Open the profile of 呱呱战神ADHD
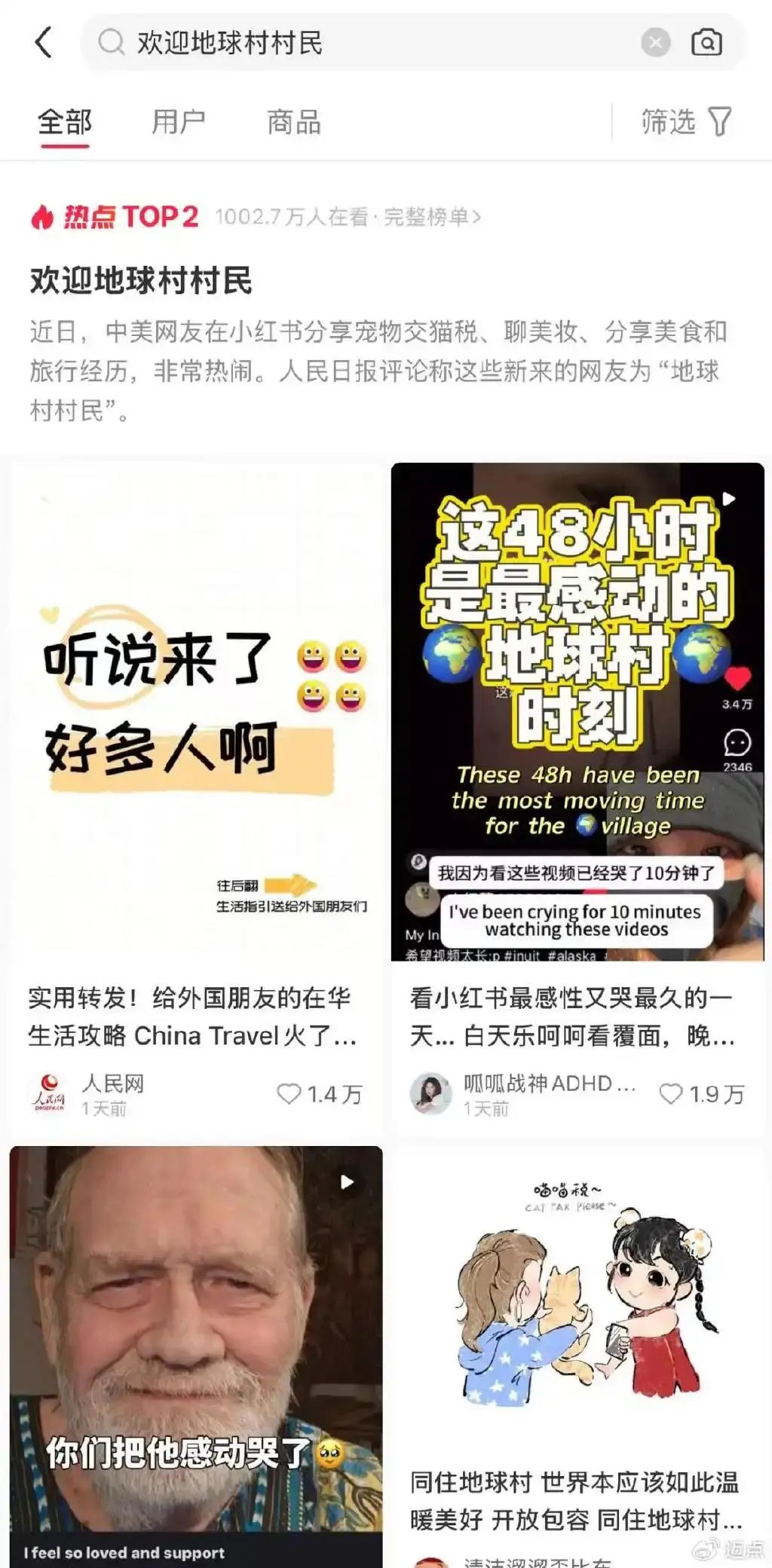The width and height of the screenshot is (772, 1568). pyautogui.click(x=430, y=1093)
